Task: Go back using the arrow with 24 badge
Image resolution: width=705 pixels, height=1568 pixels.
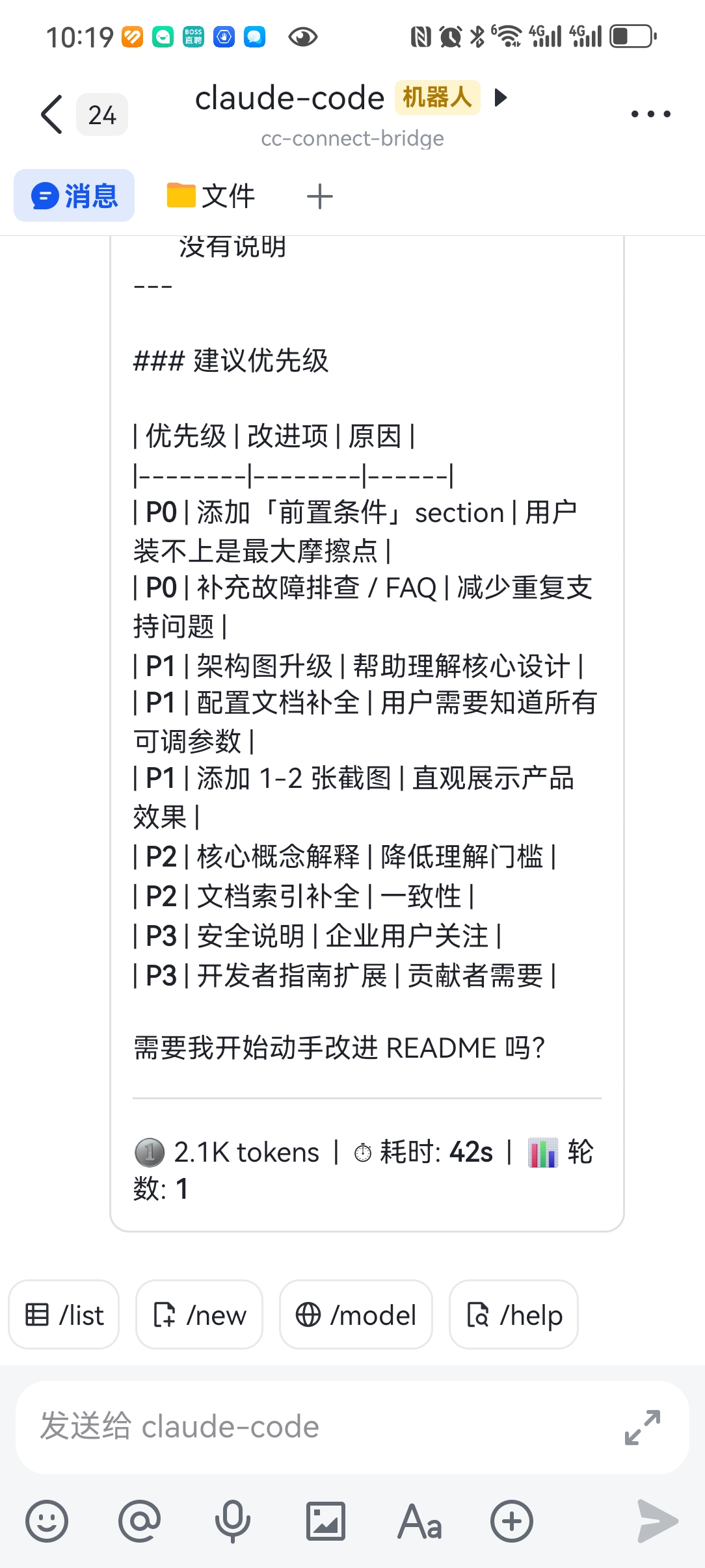Action: coord(52,114)
